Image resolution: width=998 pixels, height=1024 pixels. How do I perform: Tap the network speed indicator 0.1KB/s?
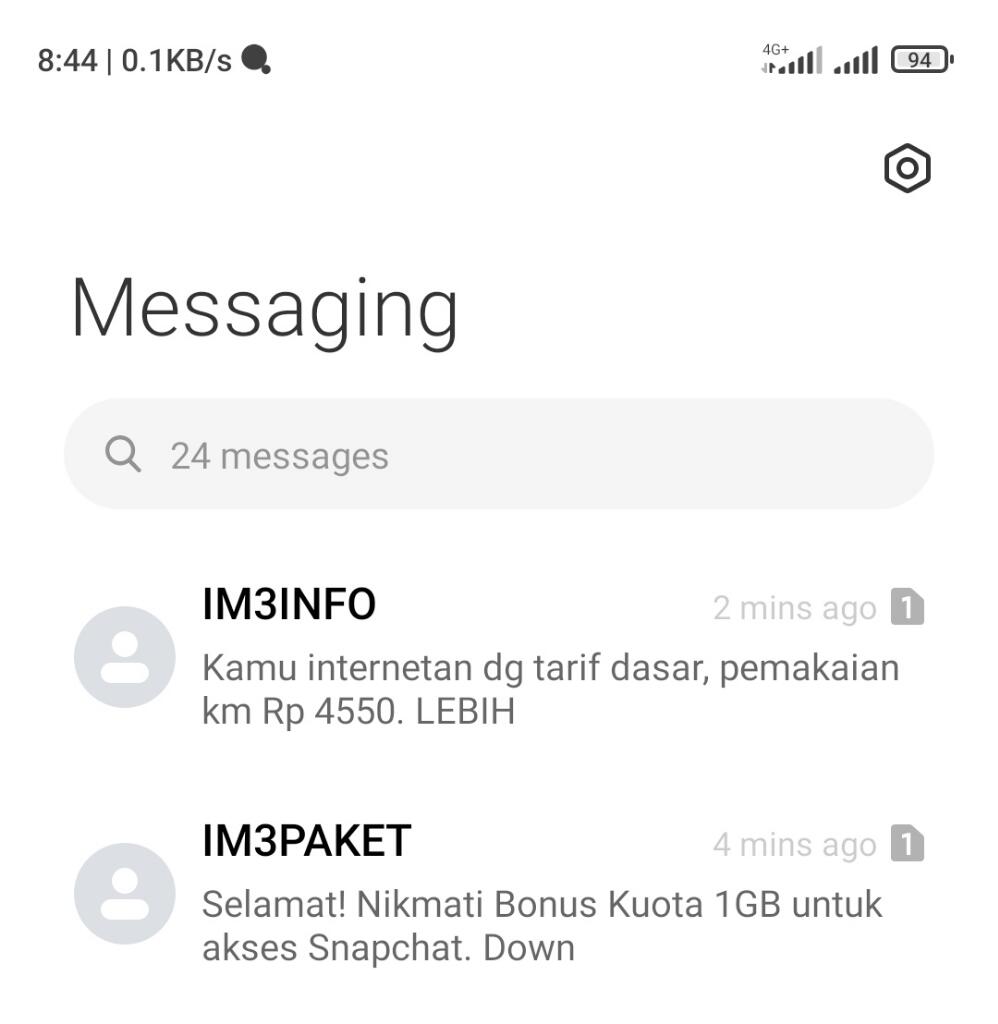coord(177,60)
